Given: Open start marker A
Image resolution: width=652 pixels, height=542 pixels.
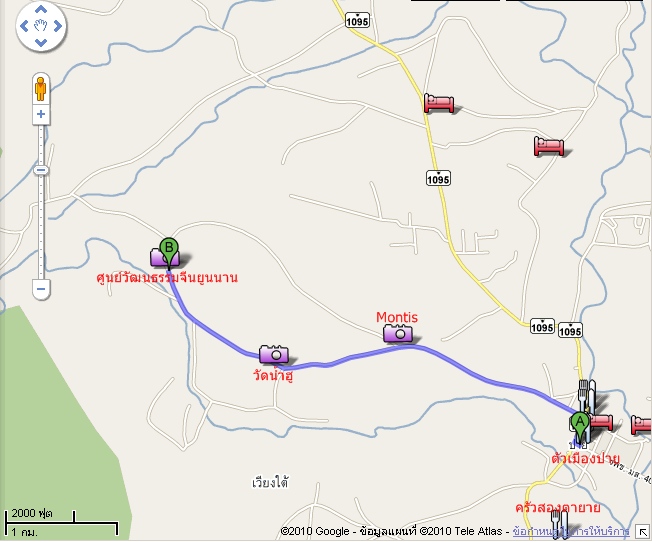Looking at the screenshot, I should [581, 422].
